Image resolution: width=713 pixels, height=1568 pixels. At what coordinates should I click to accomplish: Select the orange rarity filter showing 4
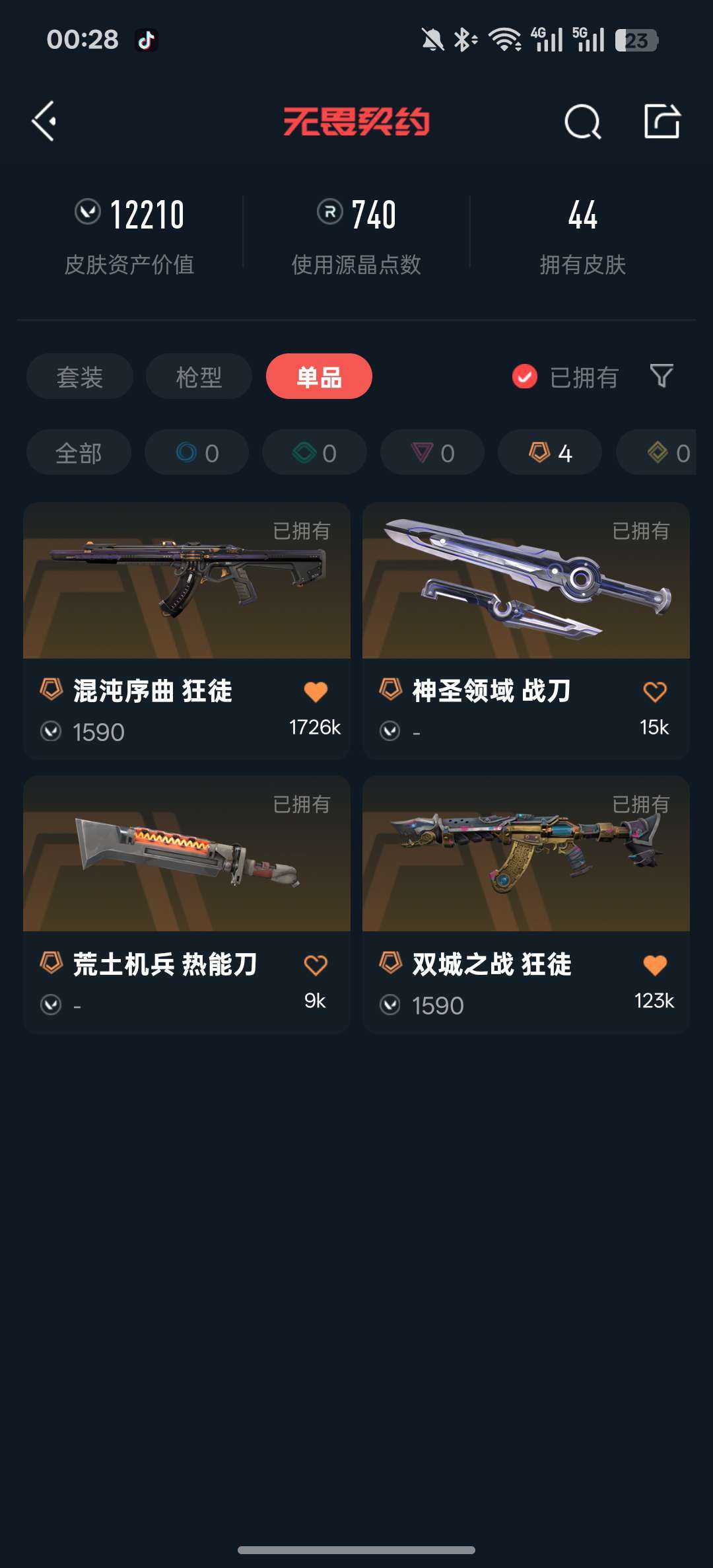pyautogui.click(x=549, y=452)
